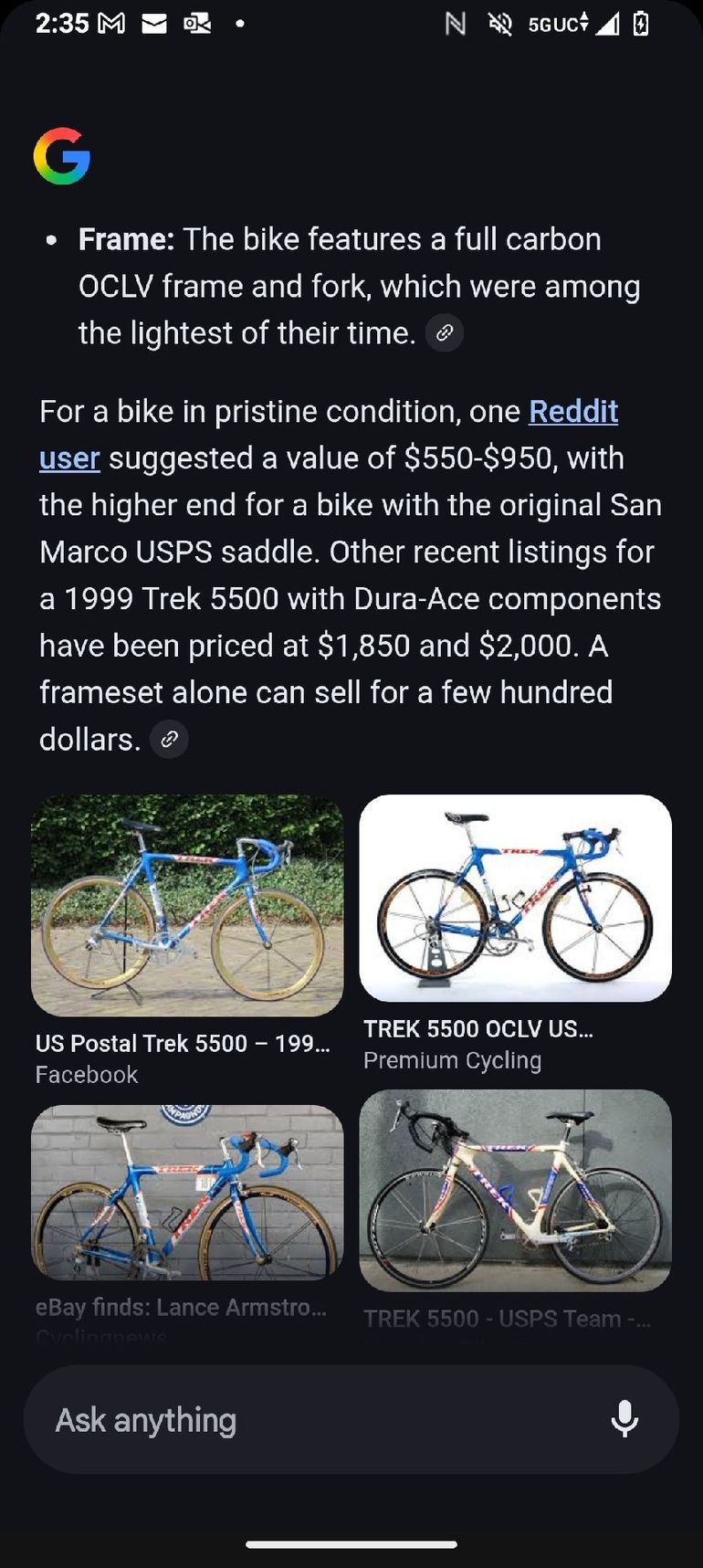This screenshot has height=1568, width=703.
Task: Tap the Ask anything input field
Action: point(274,1419)
